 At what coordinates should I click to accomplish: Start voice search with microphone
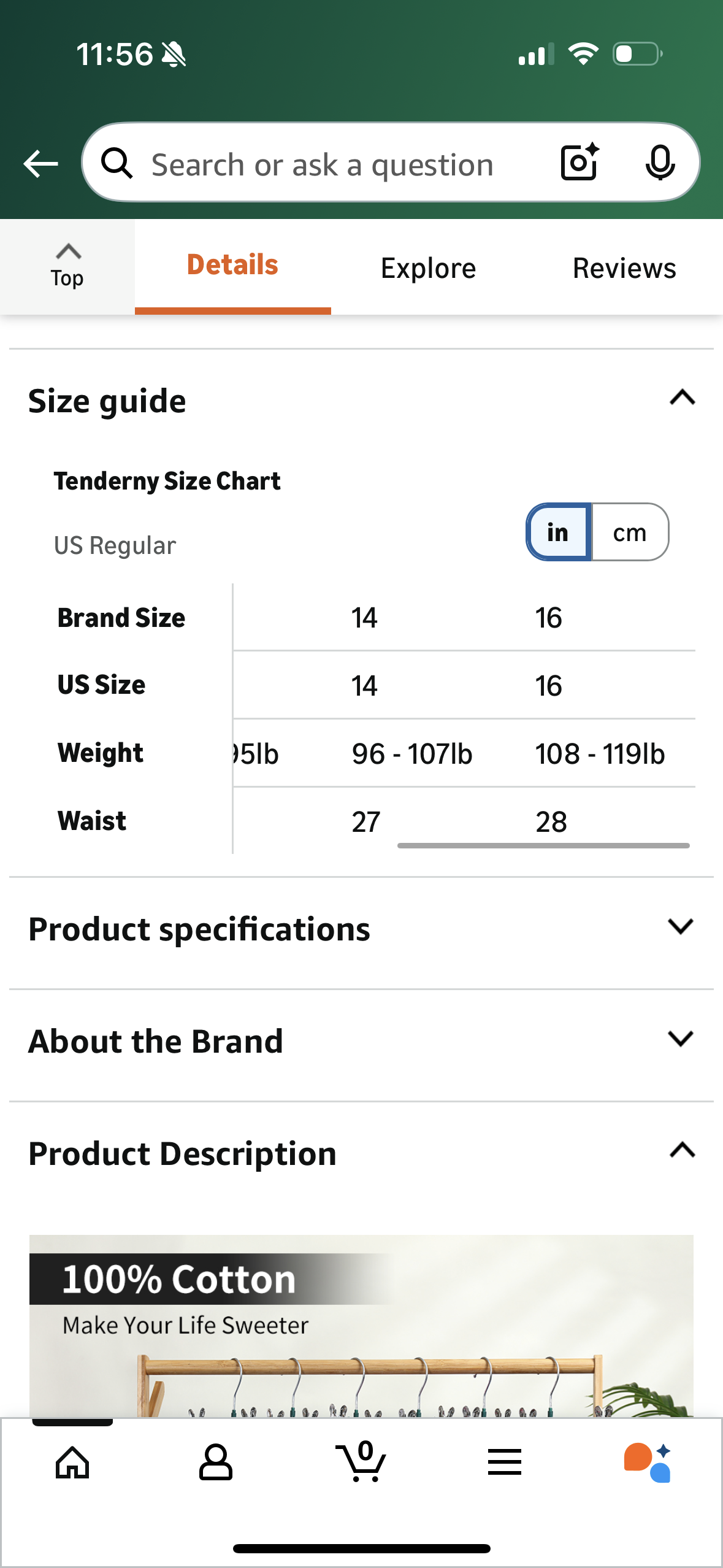pos(660,163)
